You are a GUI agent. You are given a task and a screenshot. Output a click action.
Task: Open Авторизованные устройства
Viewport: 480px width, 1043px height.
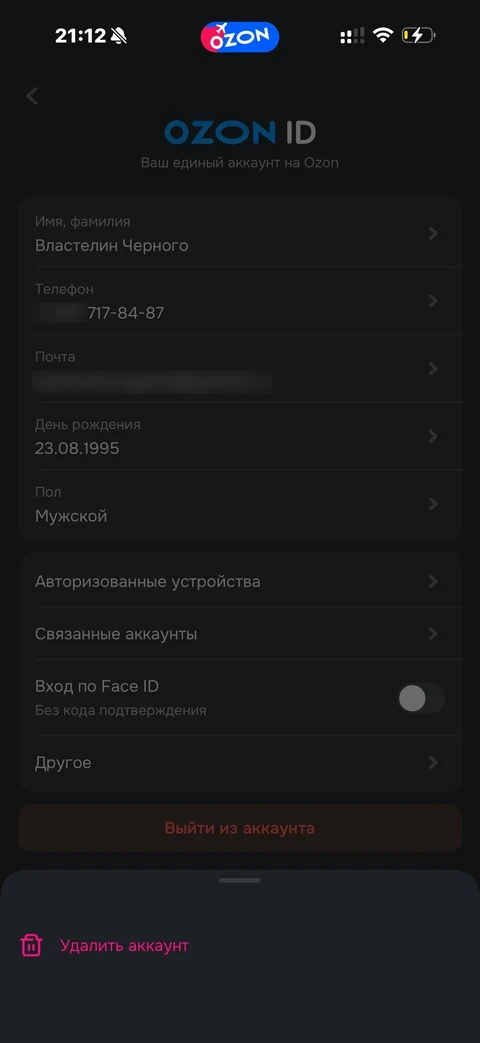[x=240, y=581]
